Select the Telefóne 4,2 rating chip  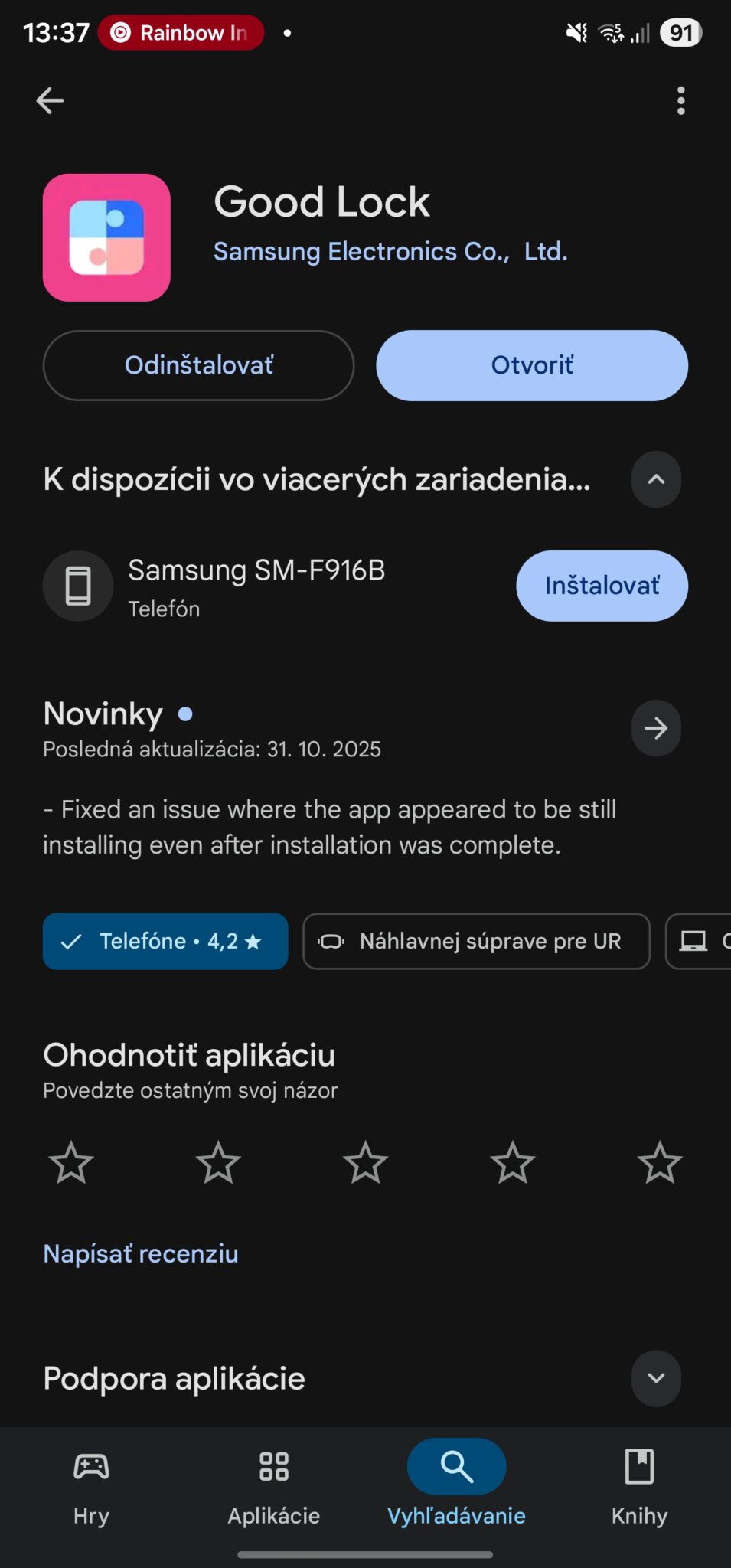[165, 941]
